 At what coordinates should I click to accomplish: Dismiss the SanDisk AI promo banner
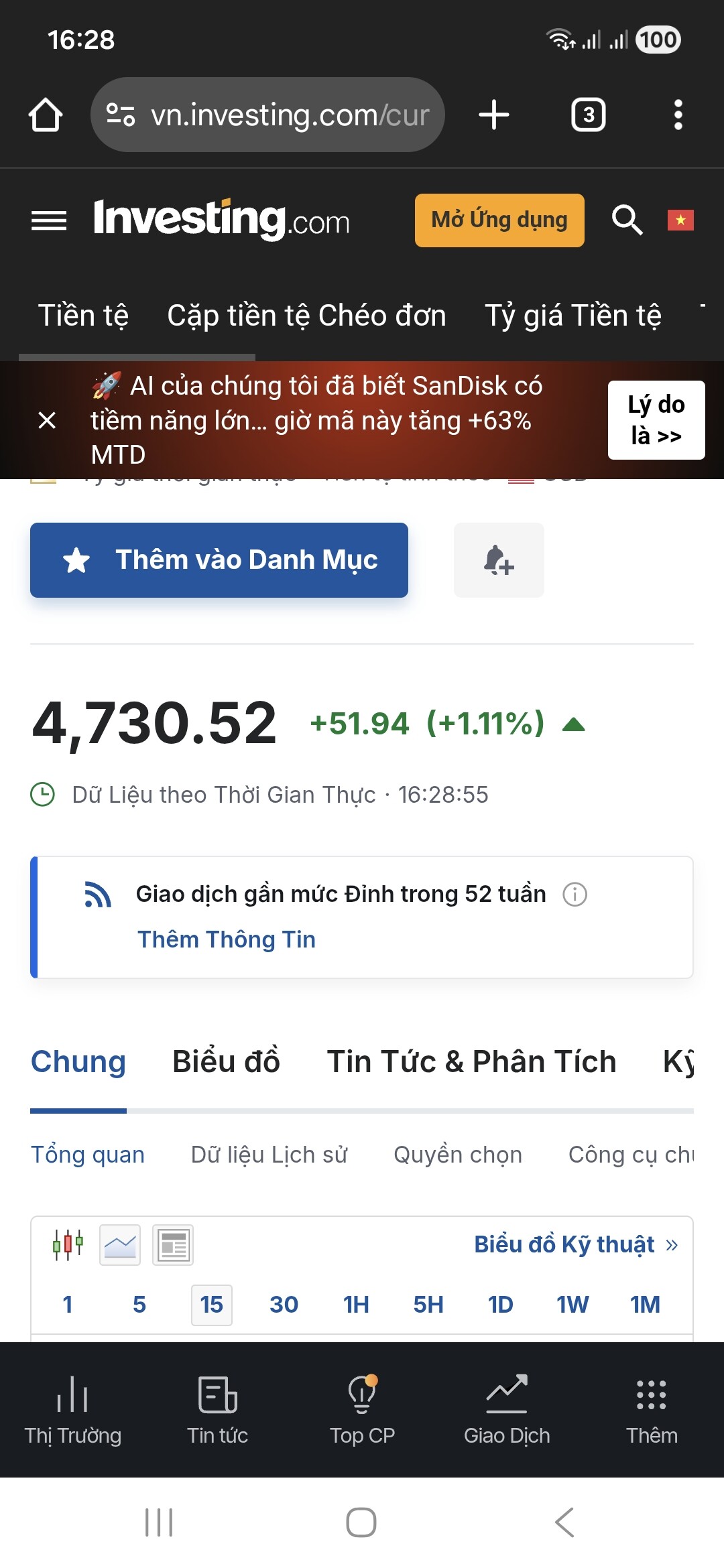pos(47,420)
